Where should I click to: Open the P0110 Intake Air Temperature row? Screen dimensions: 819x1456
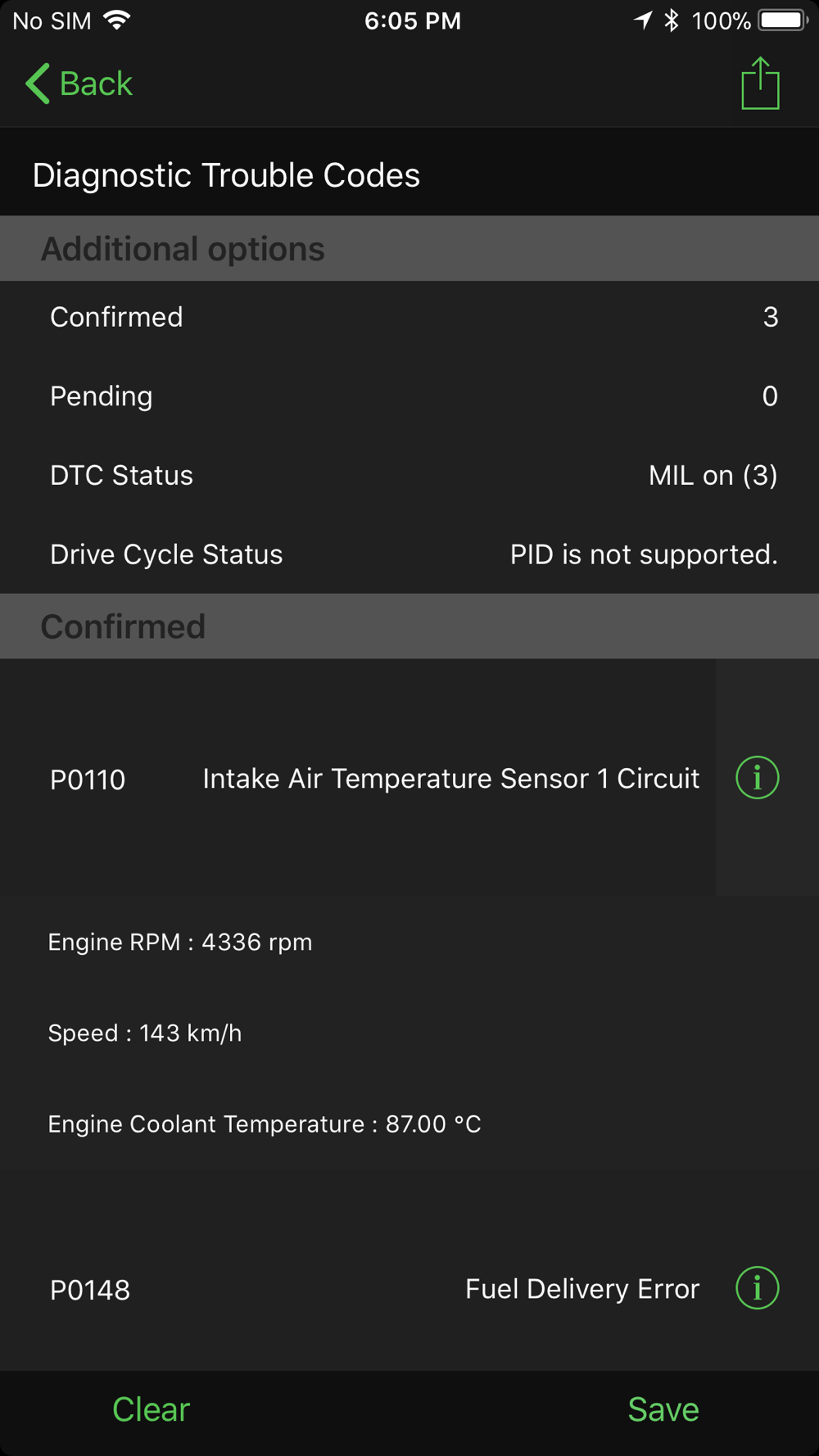358,777
